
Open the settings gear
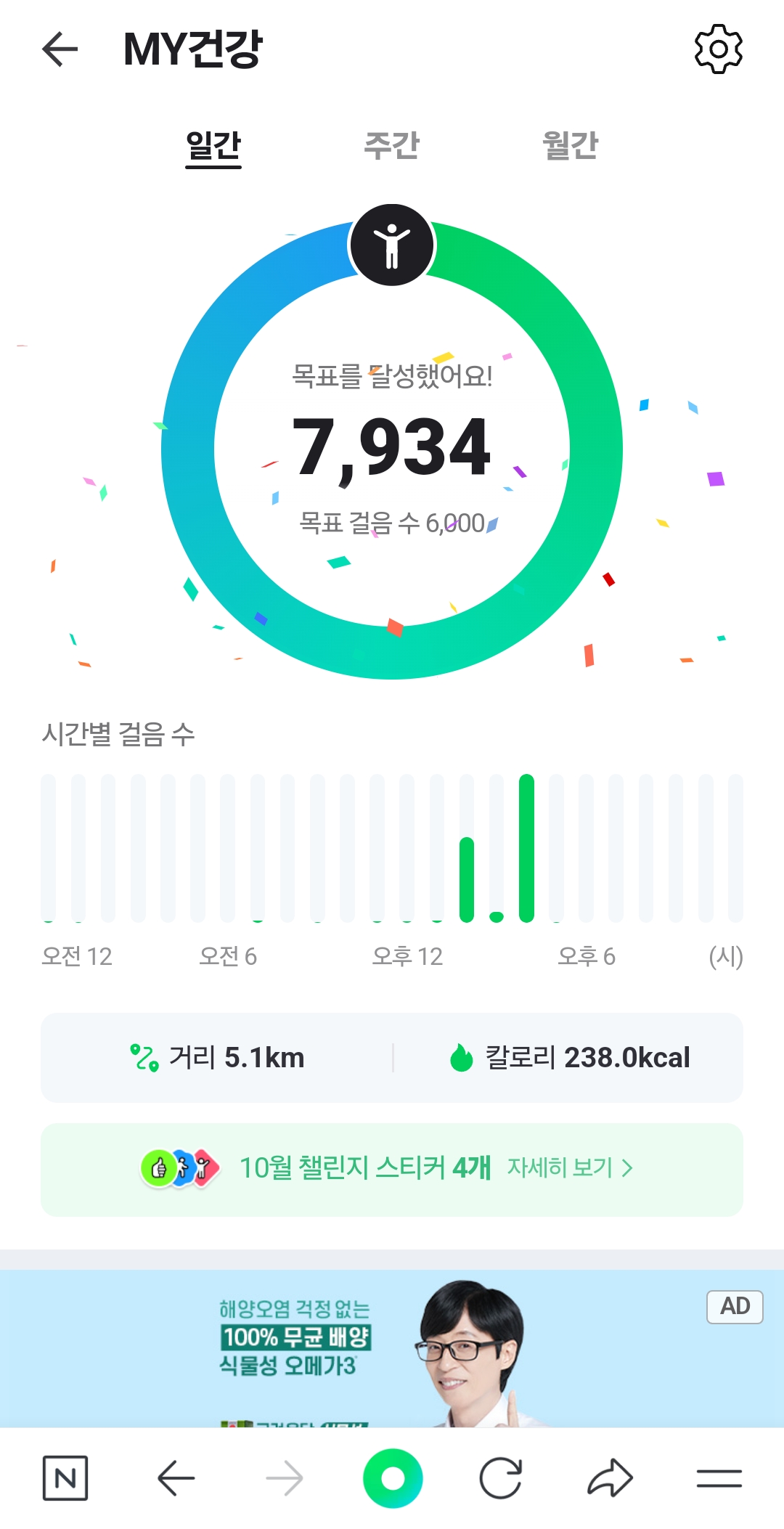(x=718, y=49)
